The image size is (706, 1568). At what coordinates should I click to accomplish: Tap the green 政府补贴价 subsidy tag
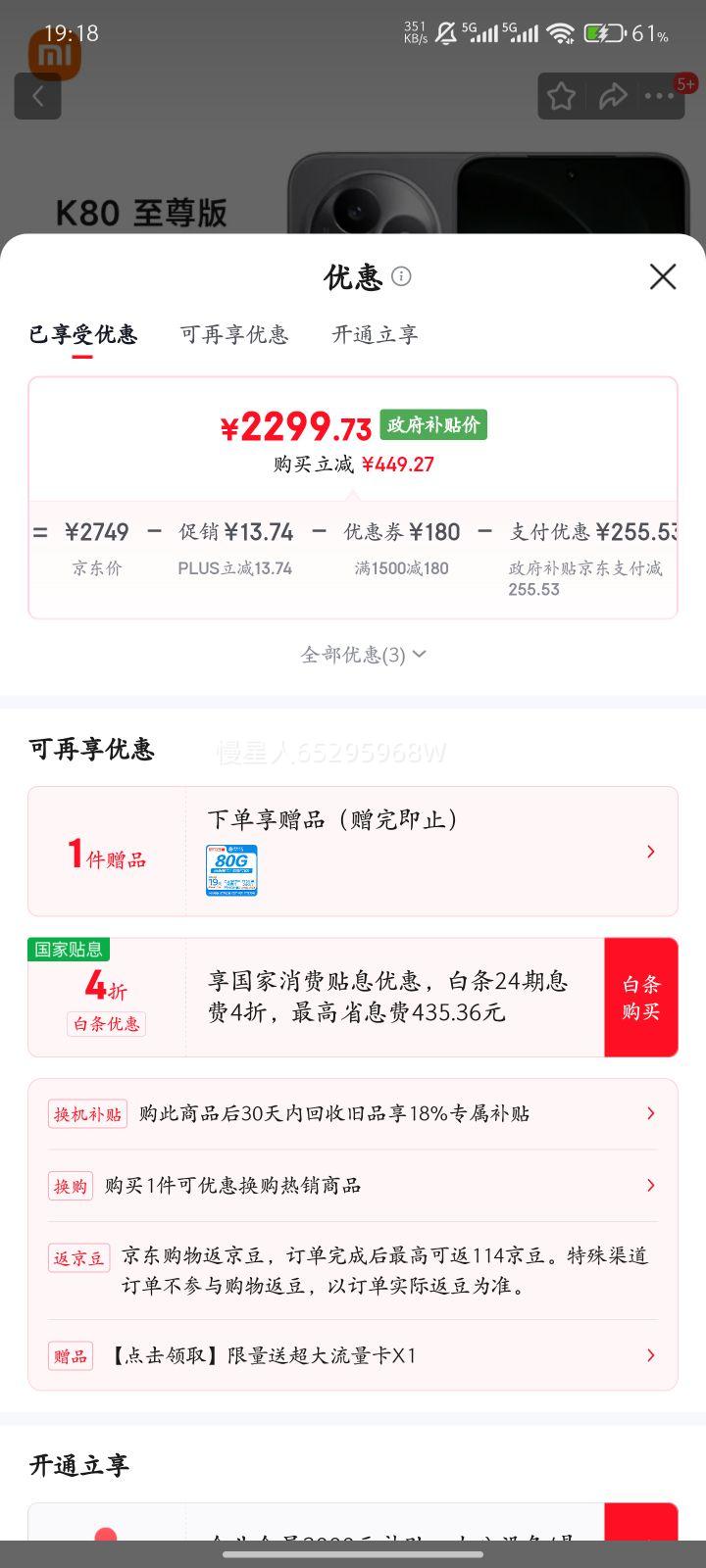pos(433,424)
